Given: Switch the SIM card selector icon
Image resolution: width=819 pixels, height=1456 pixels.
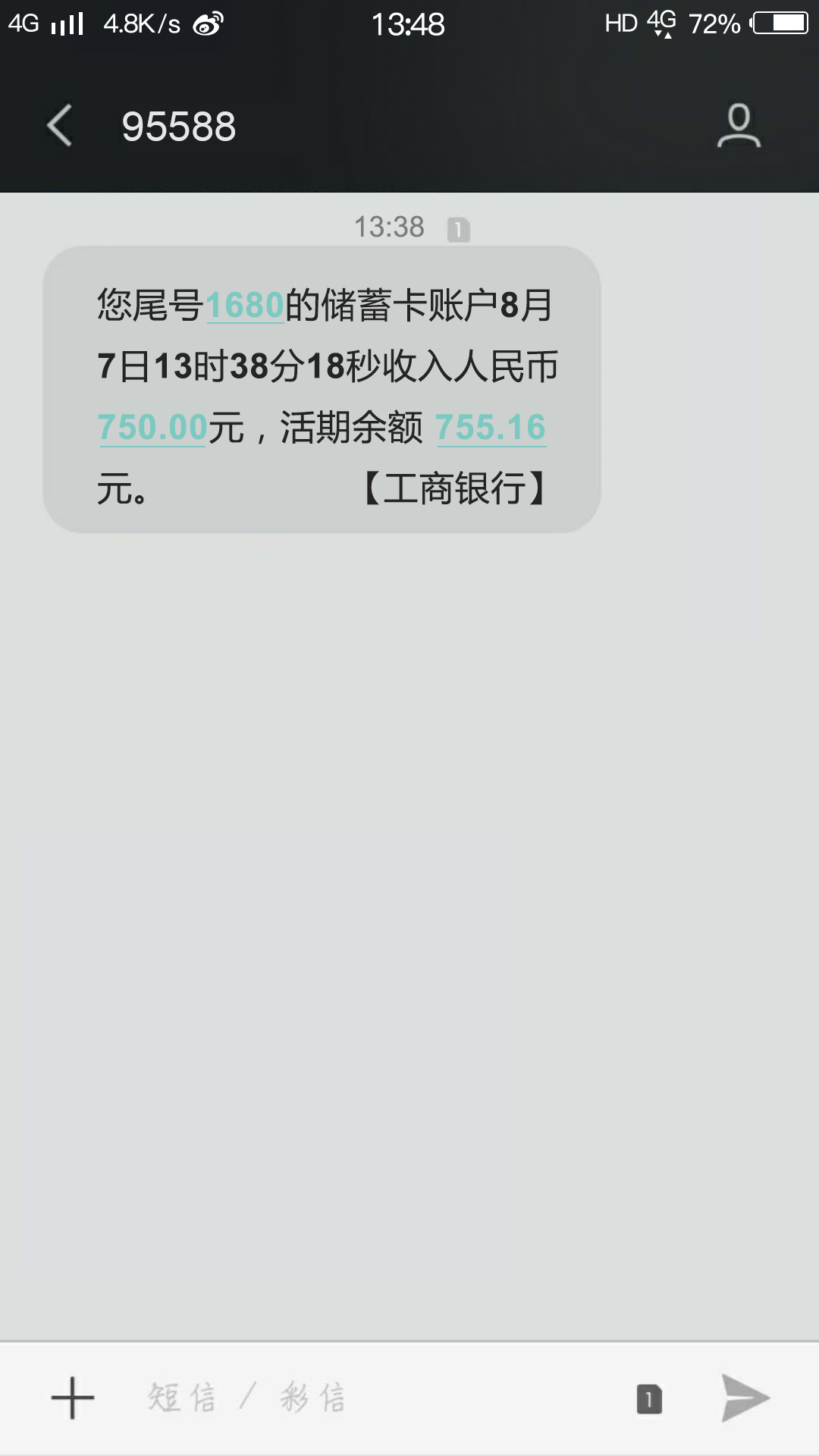Looking at the screenshot, I should point(649,1399).
